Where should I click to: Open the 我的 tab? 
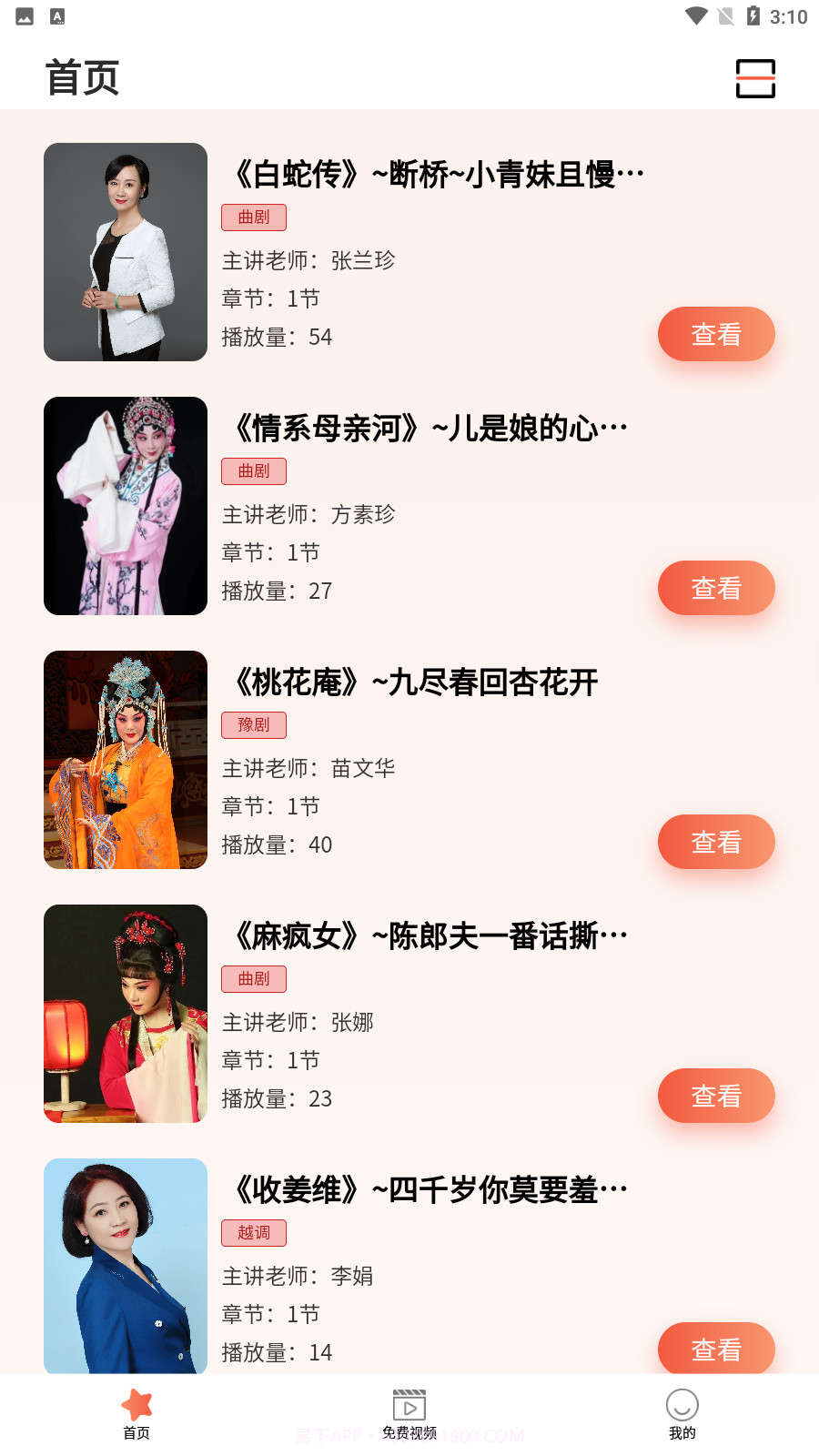point(682,1415)
